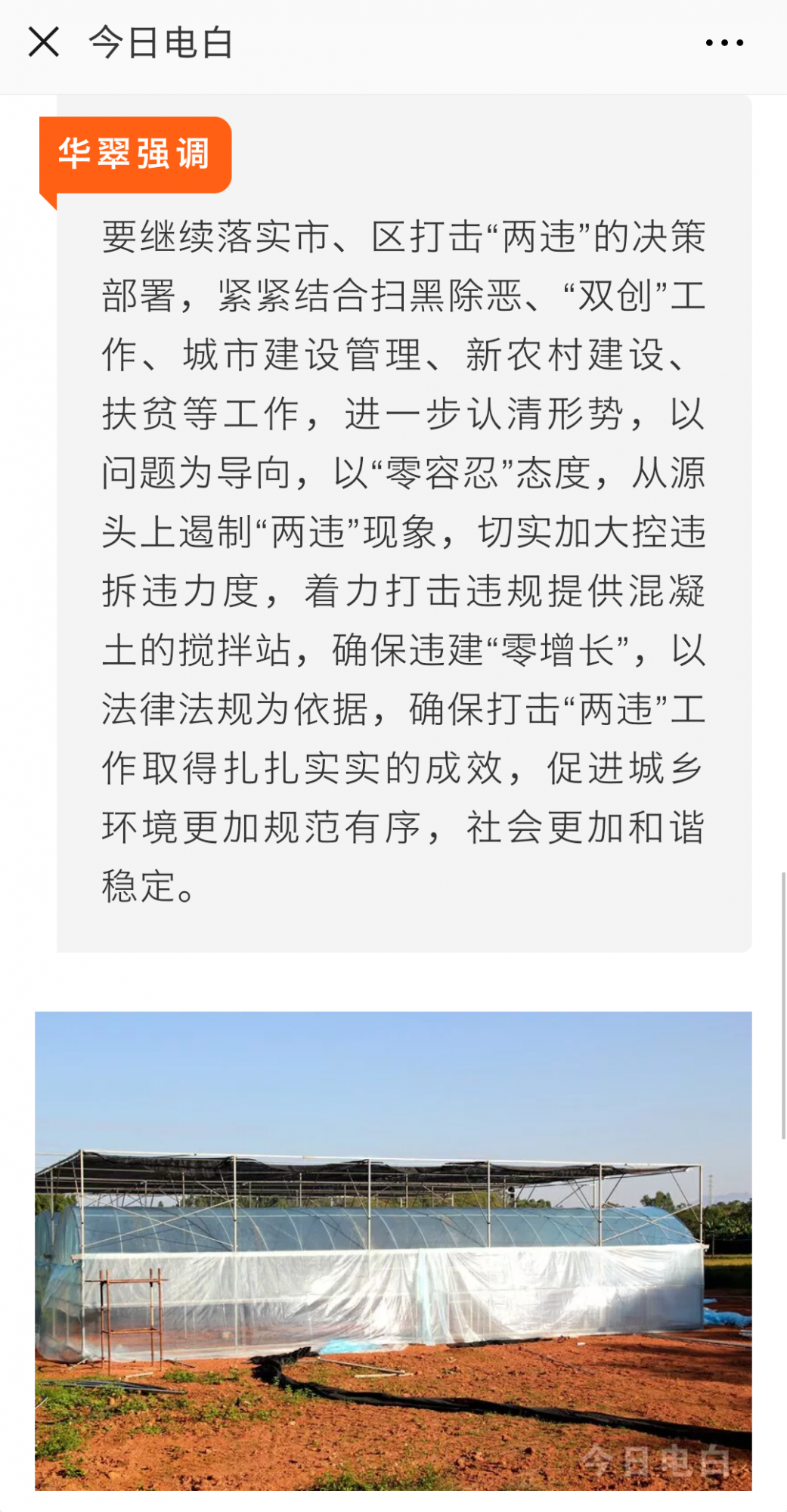Open the three-dot more options menu
The image size is (787, 1512).
(724, 43)
